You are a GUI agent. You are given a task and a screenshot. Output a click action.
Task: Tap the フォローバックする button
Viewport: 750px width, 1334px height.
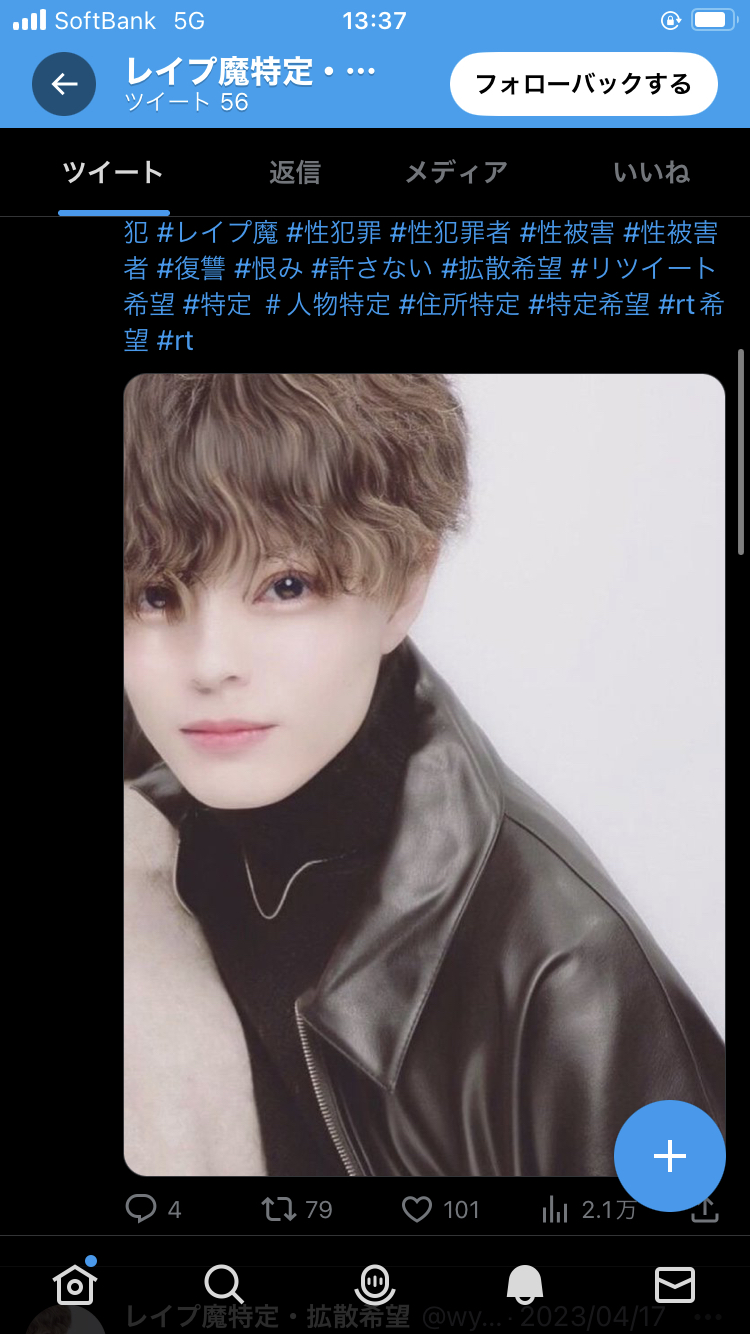tap(583, 85)
